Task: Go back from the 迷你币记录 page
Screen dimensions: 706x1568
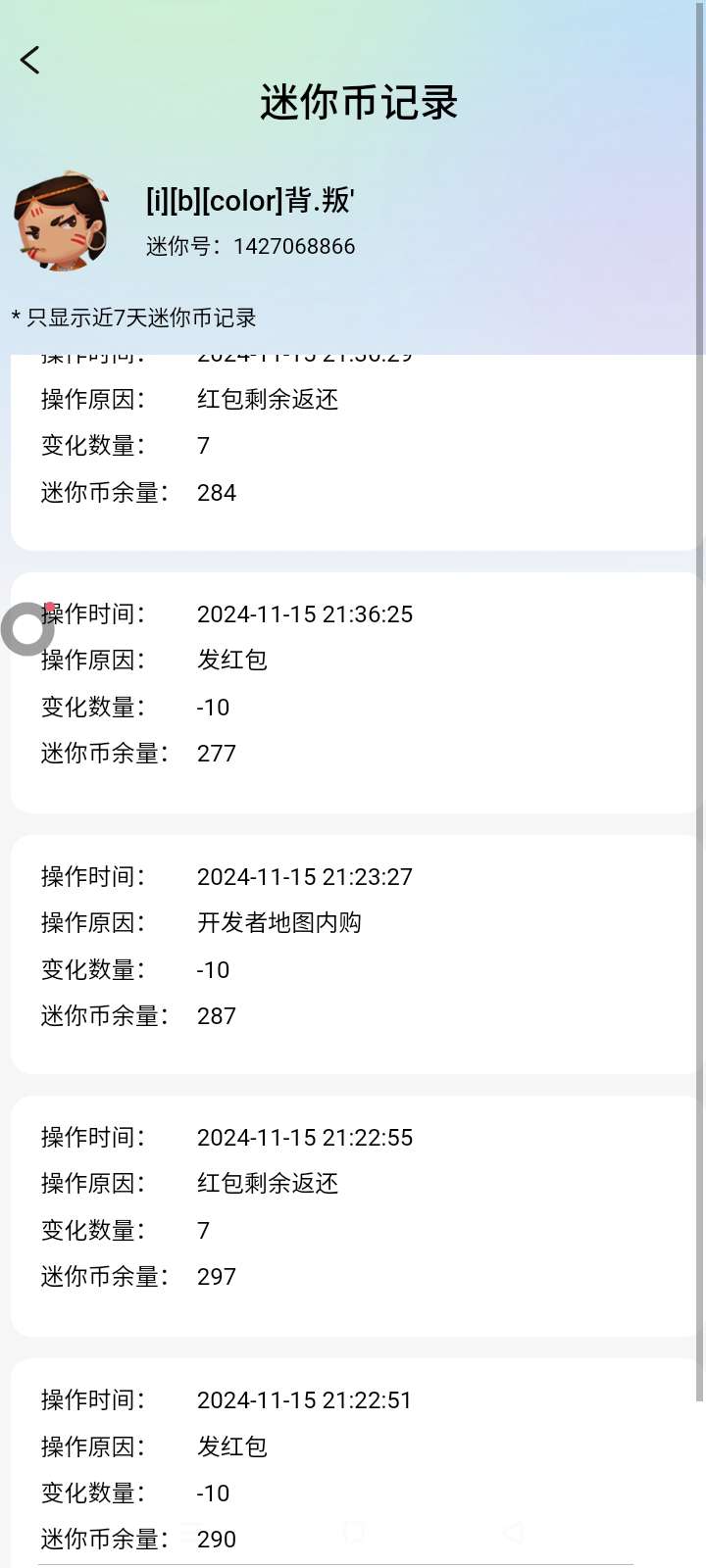Action: 30,60
